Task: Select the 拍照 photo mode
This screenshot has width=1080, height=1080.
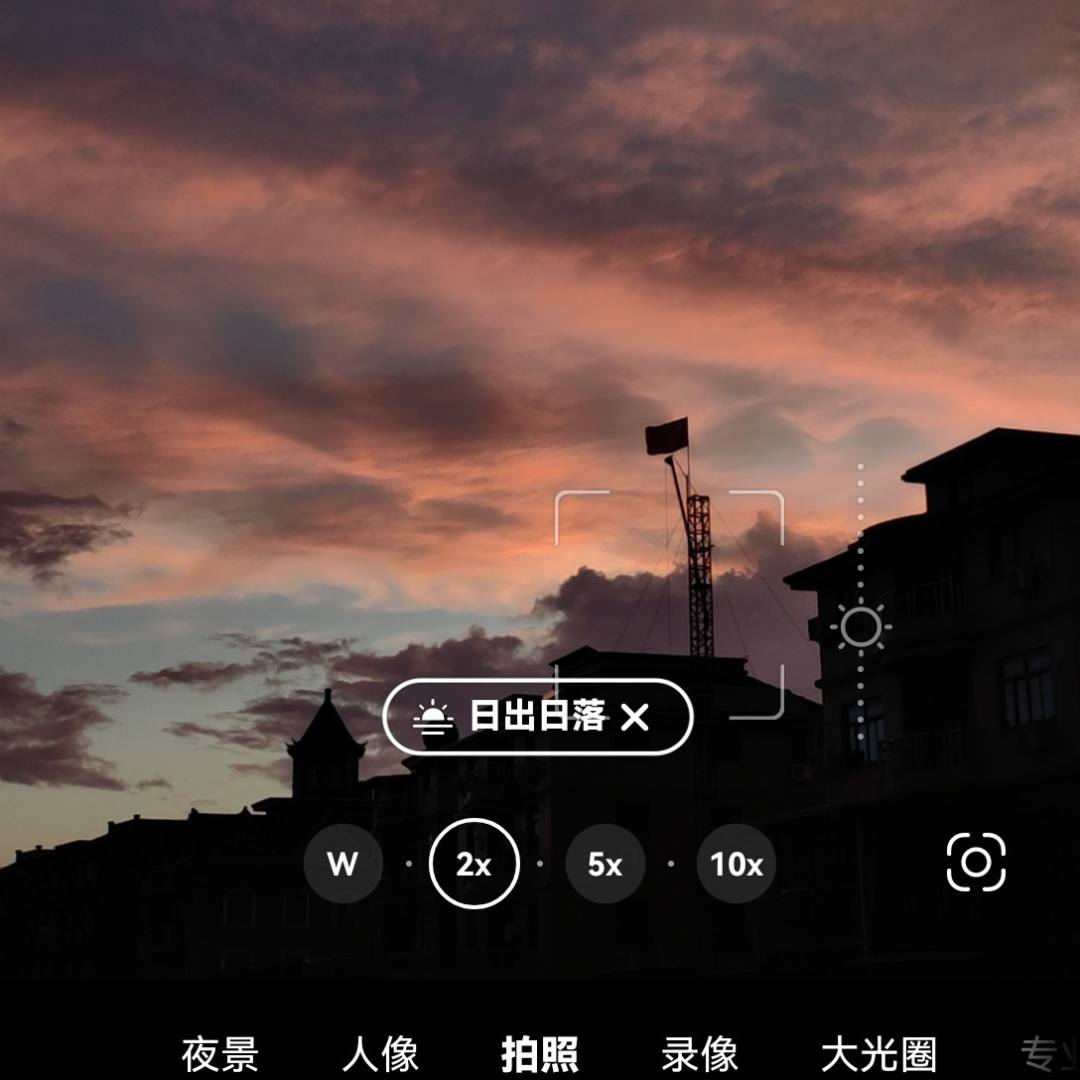Action: [540, 1054]
